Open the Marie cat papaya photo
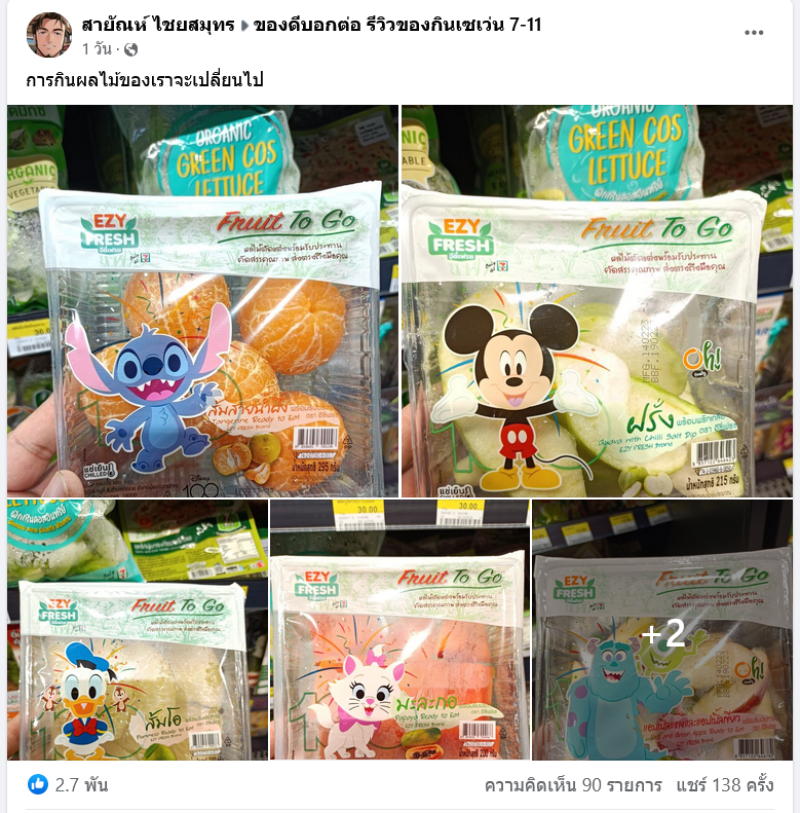 tap(400, 630)
